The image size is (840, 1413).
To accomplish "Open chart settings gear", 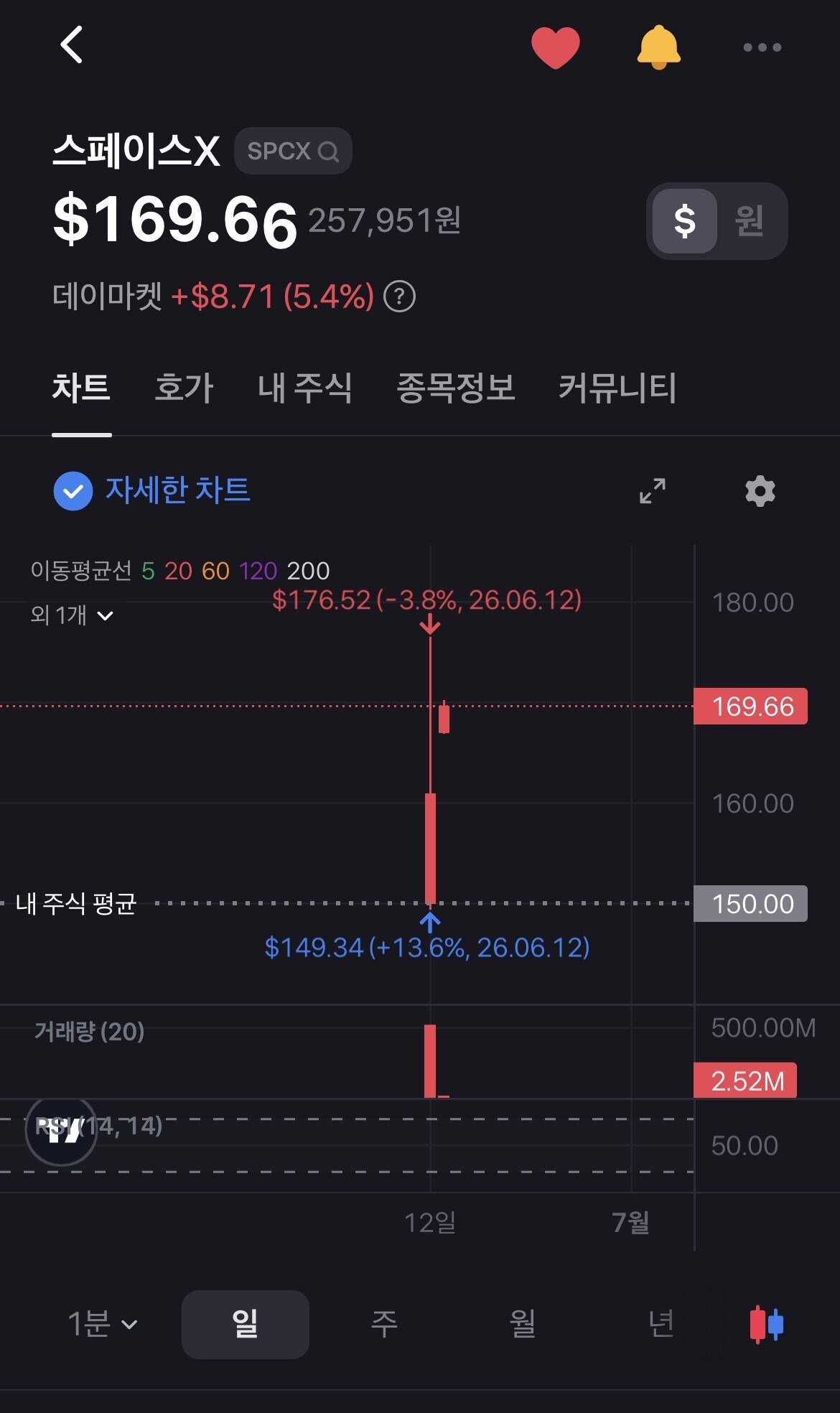I will (760, 491).
